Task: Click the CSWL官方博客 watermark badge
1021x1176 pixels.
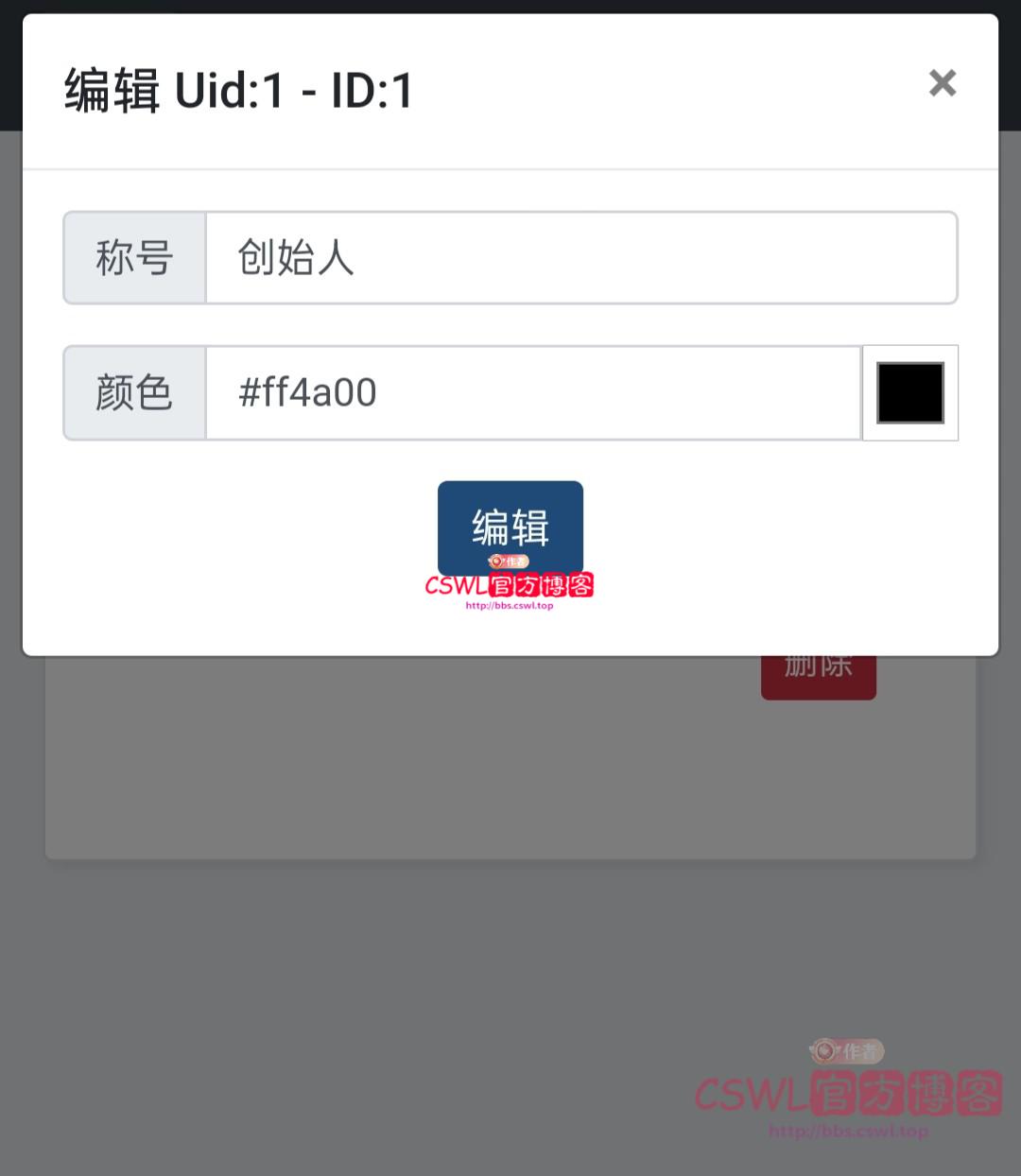Action: point(510,583)
